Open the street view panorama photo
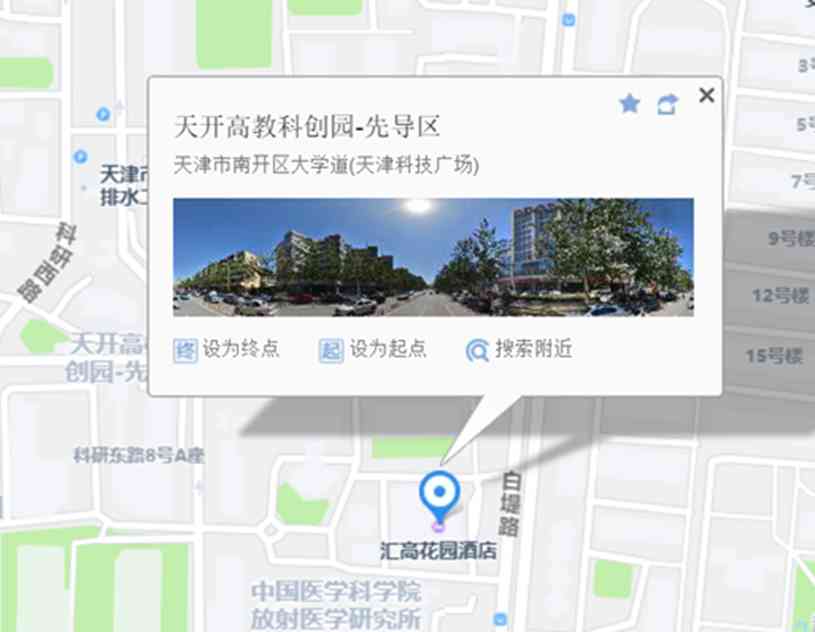Screen dimensions: 815x632 pyautogui.click(x=433, y=257)
